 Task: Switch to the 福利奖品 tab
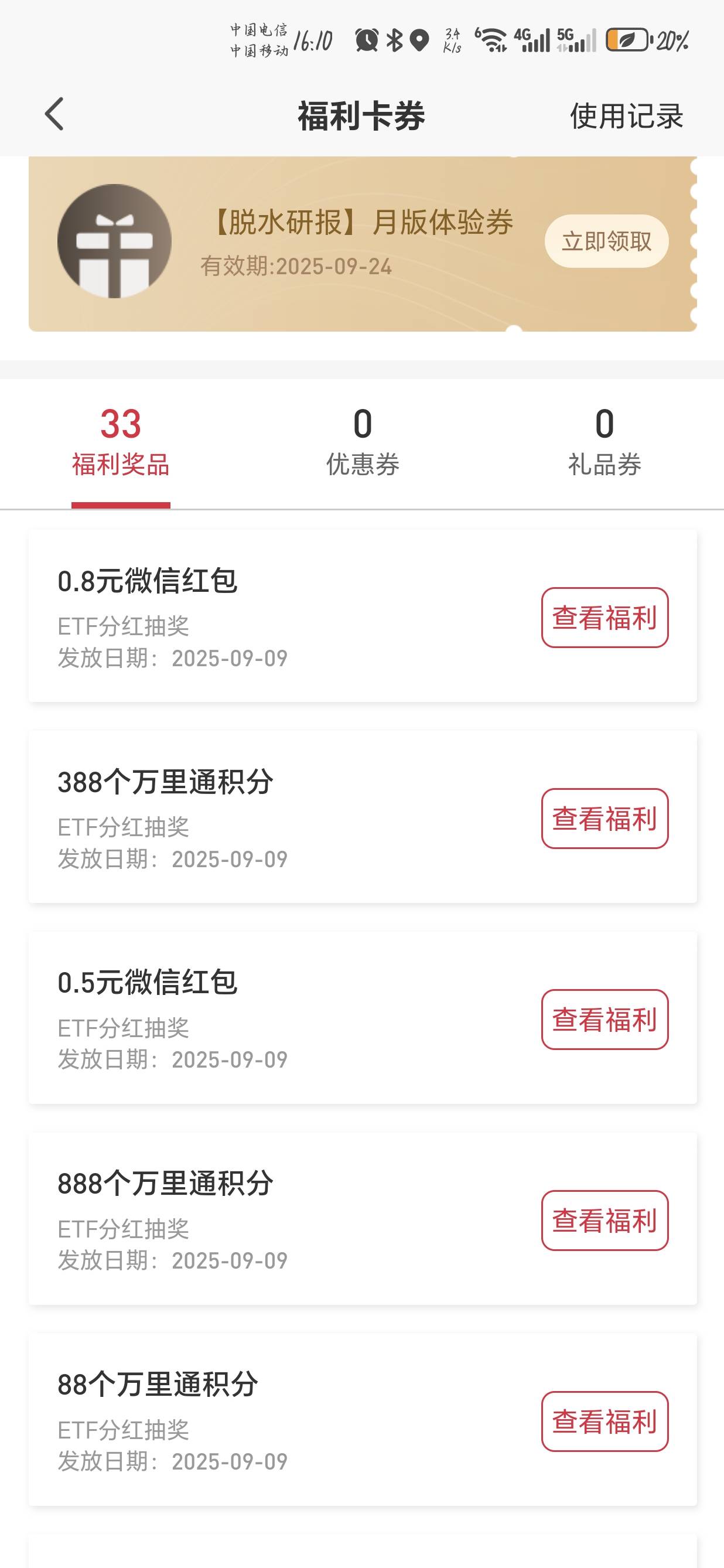click(121, 442)
